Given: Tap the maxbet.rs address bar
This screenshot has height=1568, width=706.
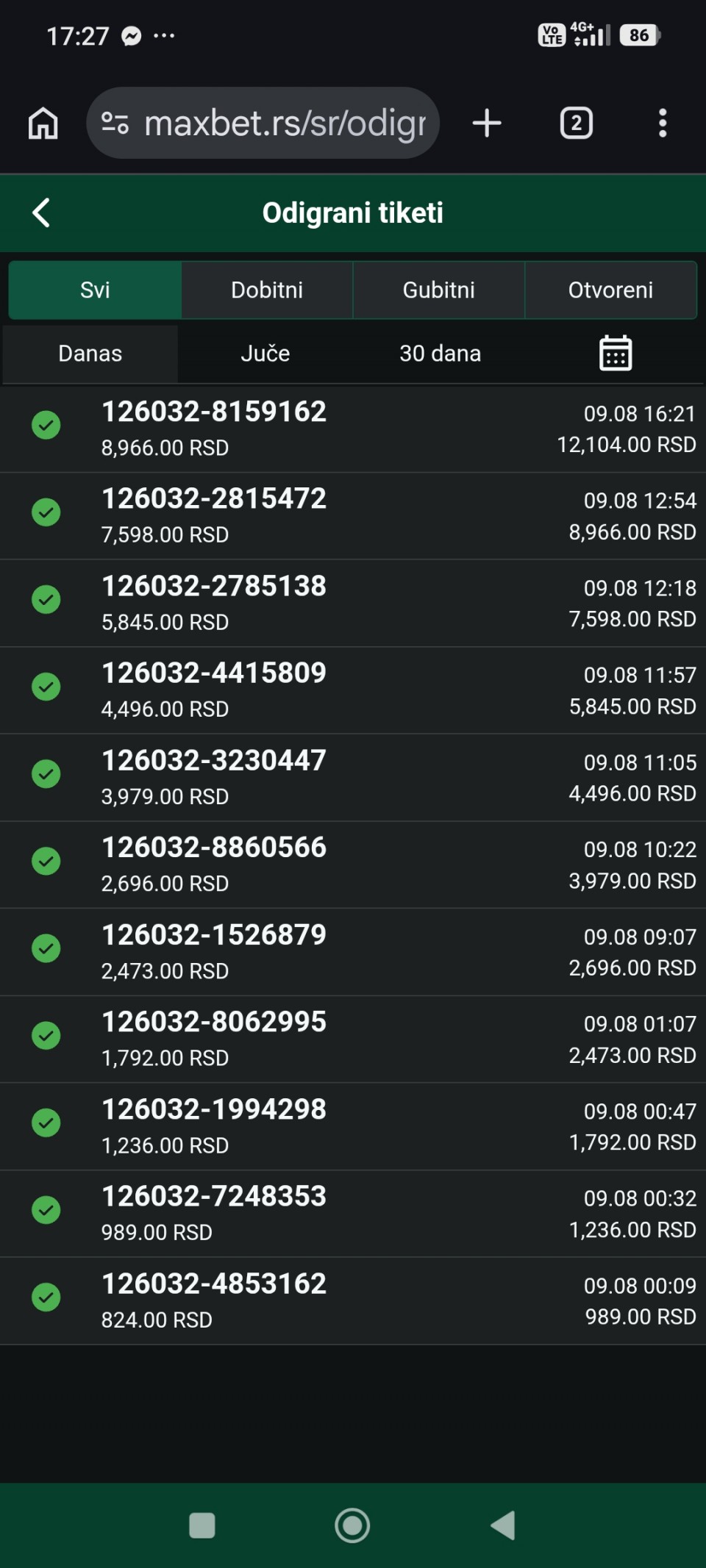Looking at the screenshot, I should 263,123.
